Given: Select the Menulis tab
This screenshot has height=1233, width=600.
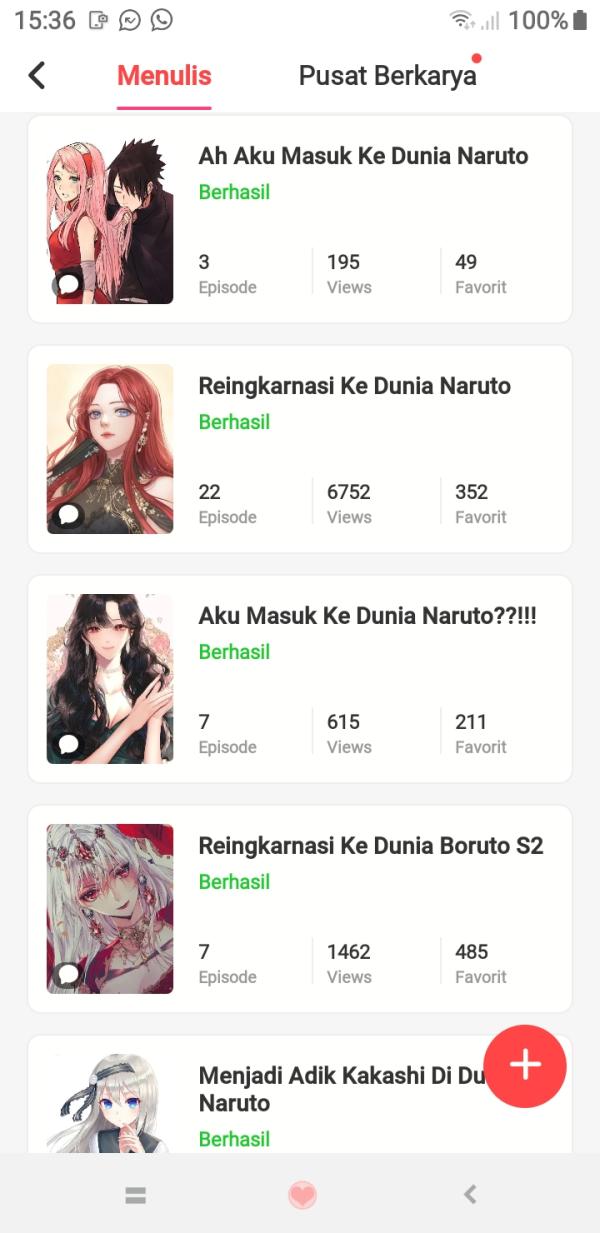Looking at the screenshot, I should (x=164, y=76).
